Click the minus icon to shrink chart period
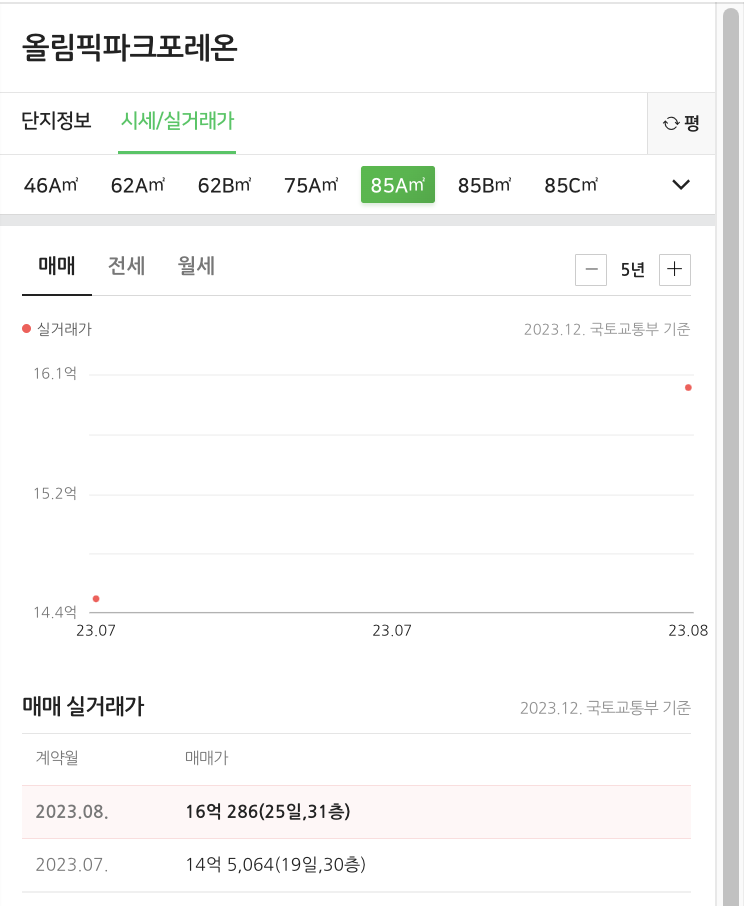 coord(591,269)
